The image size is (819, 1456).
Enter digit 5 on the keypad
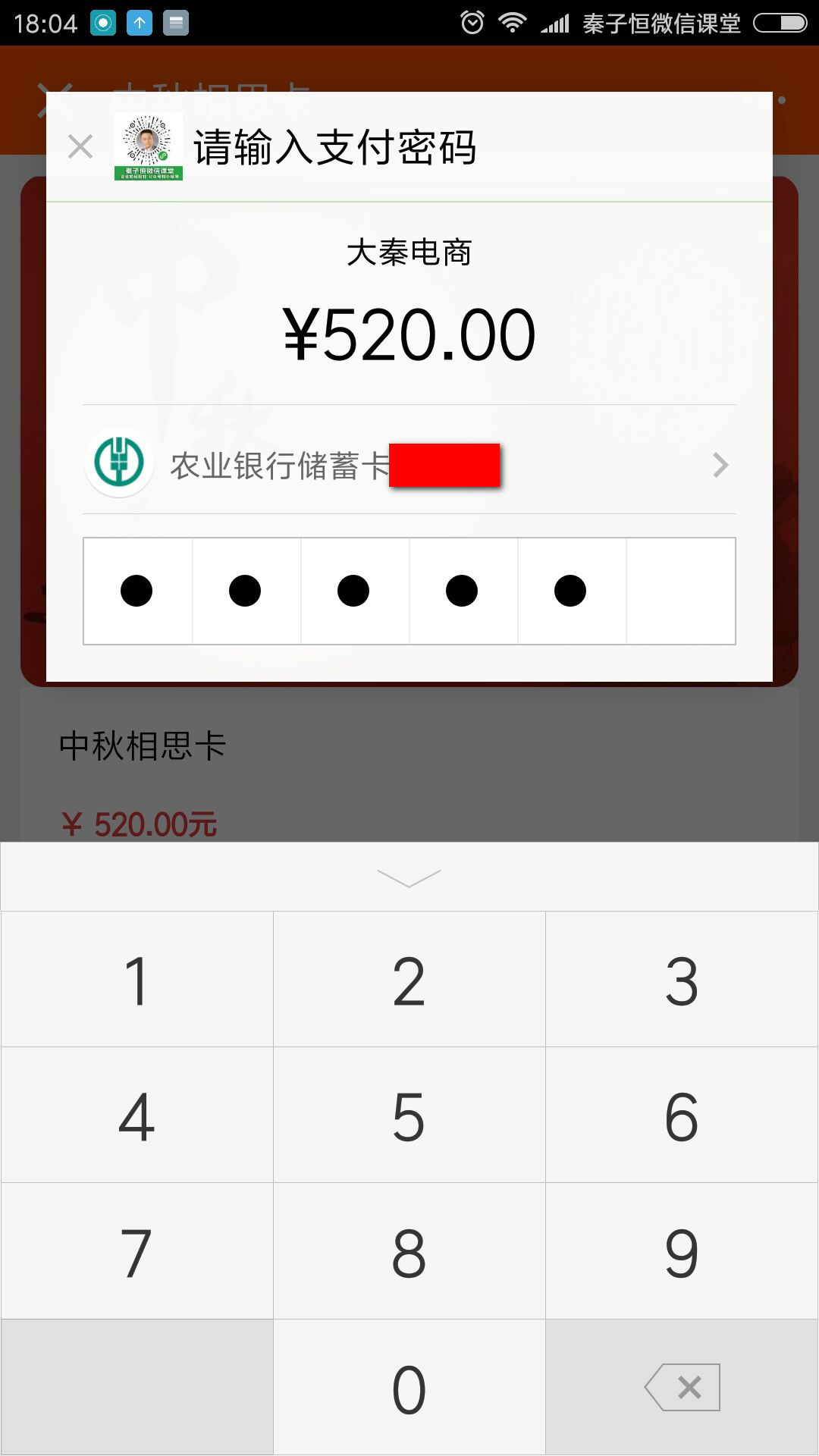click(409, 1116)
